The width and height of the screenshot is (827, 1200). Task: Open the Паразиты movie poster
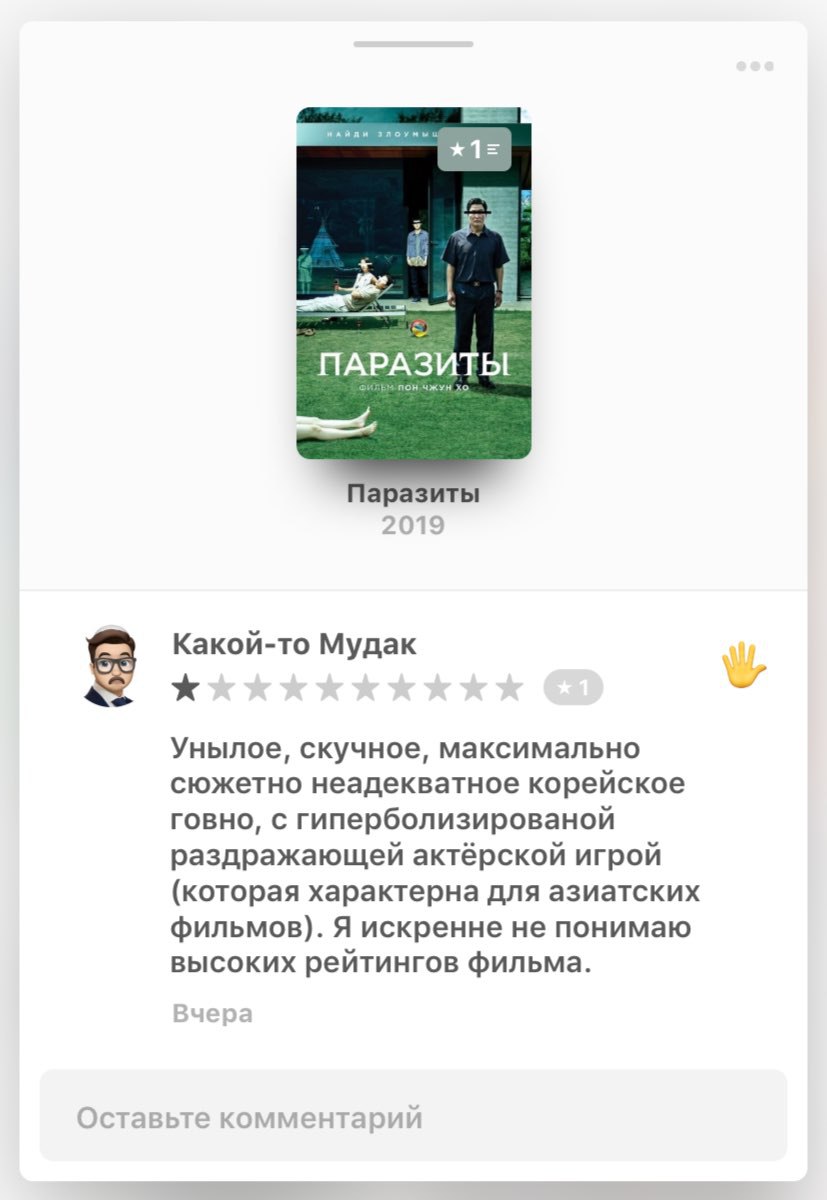413,300
